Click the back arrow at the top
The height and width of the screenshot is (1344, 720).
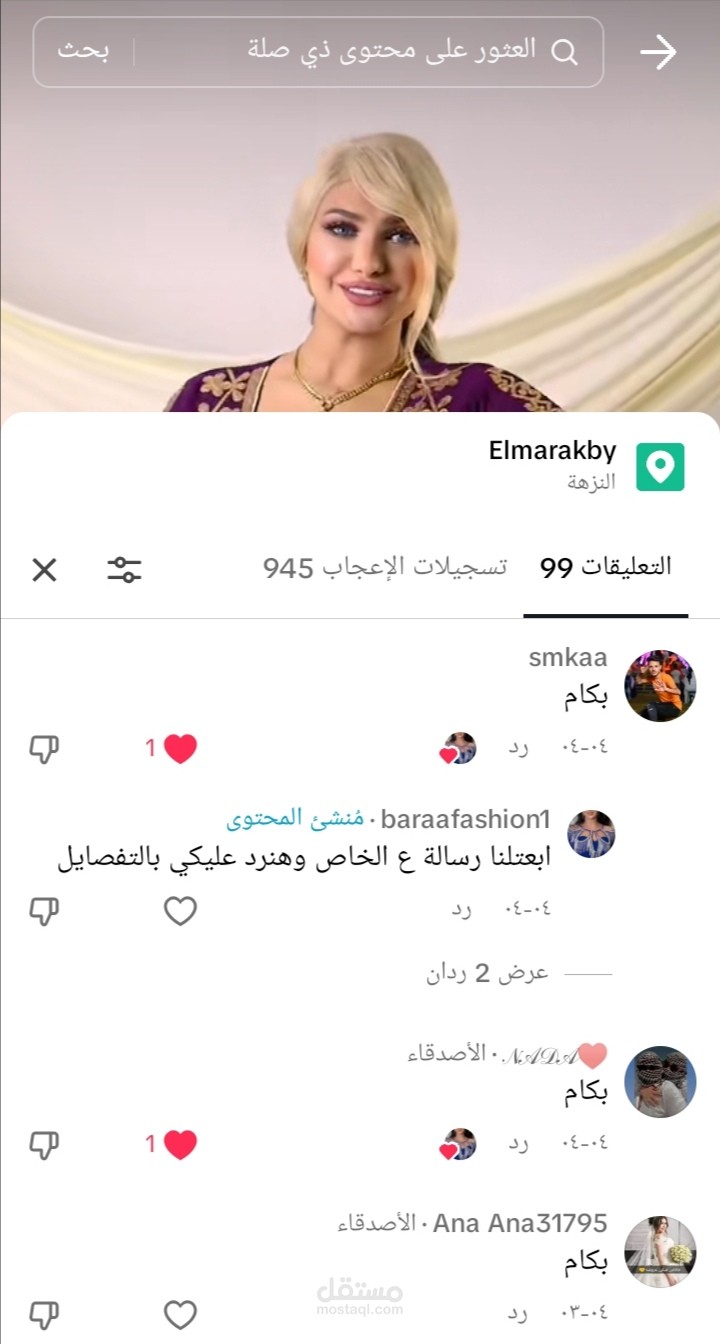click(x=661, y=51)
